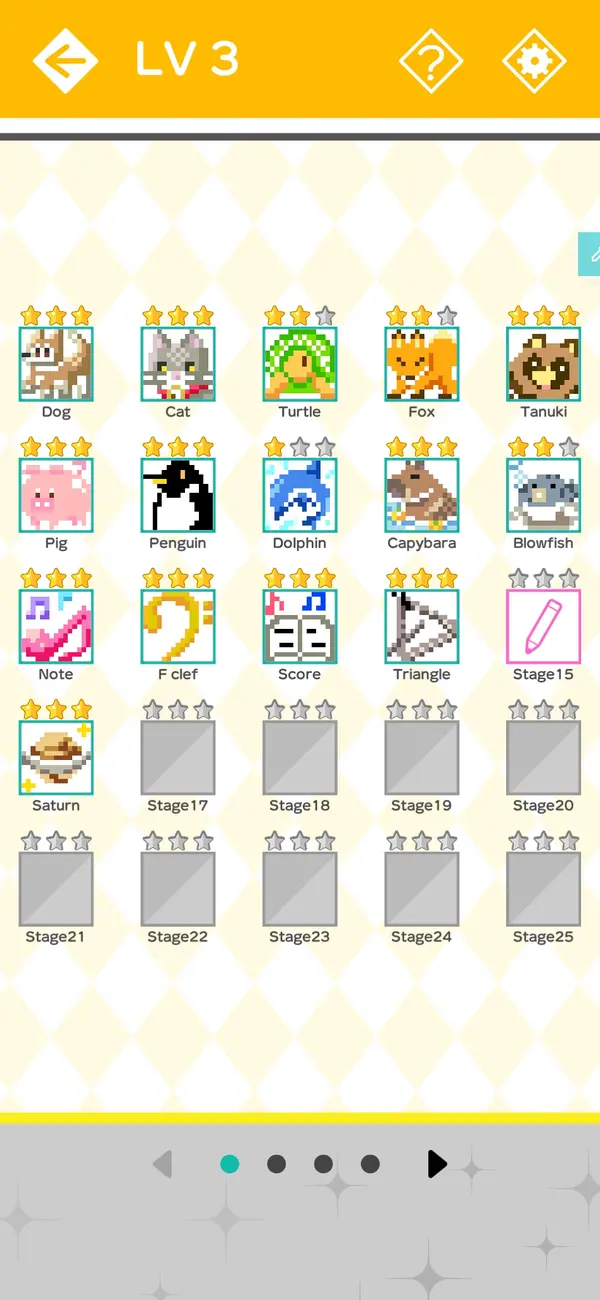Screen dimensions: 600x1300
Task: Tap the pencil tab on right edge
Action: pos(591,254)
